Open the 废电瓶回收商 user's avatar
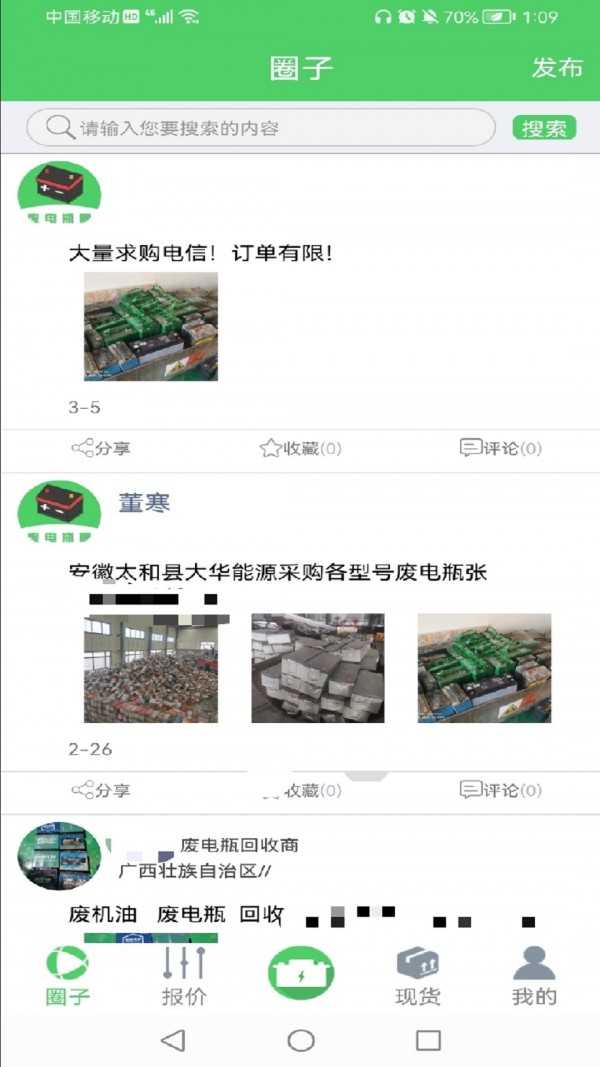600x1067 pixels. [60, 857]
